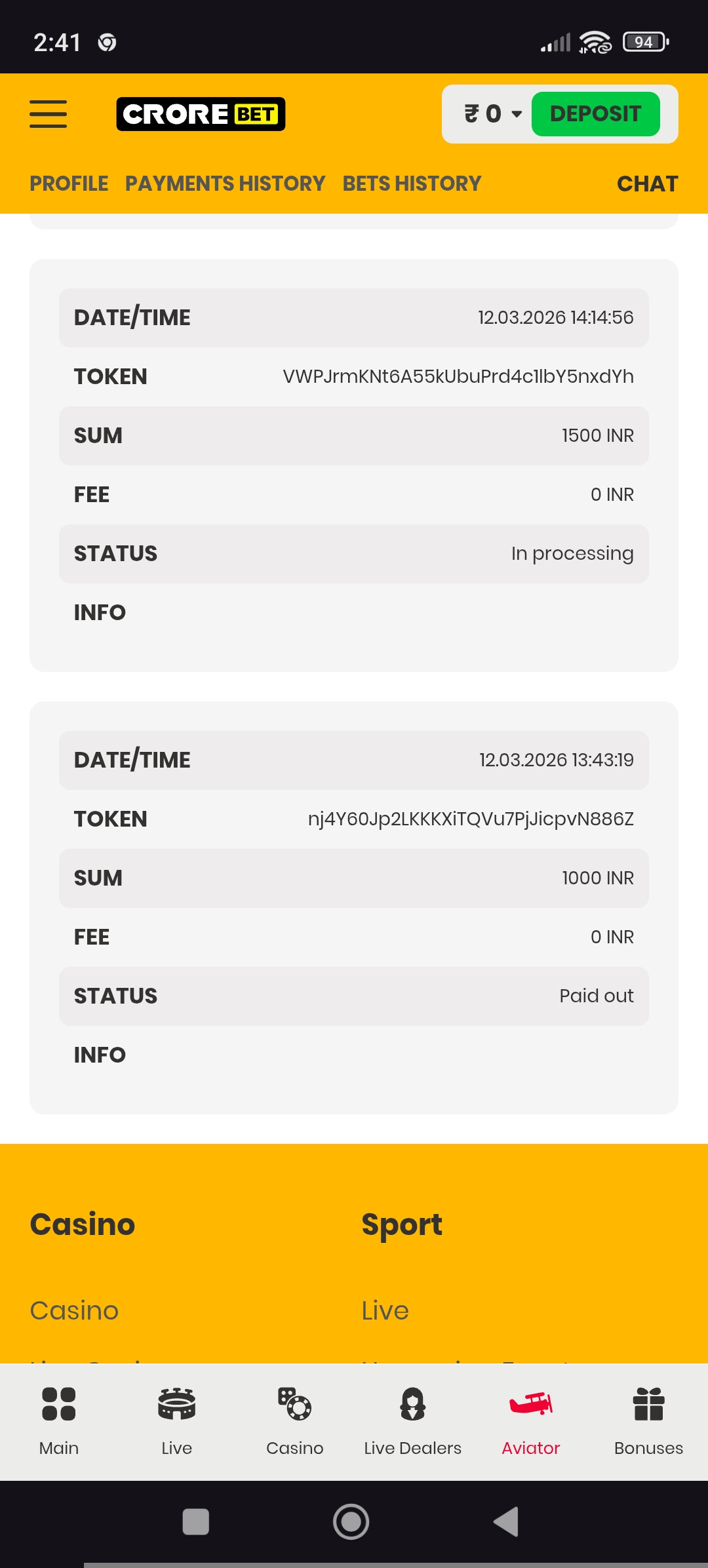The image size is (708, 1568).
Task: Go back using system back button
Action: tap(506, 1521)
